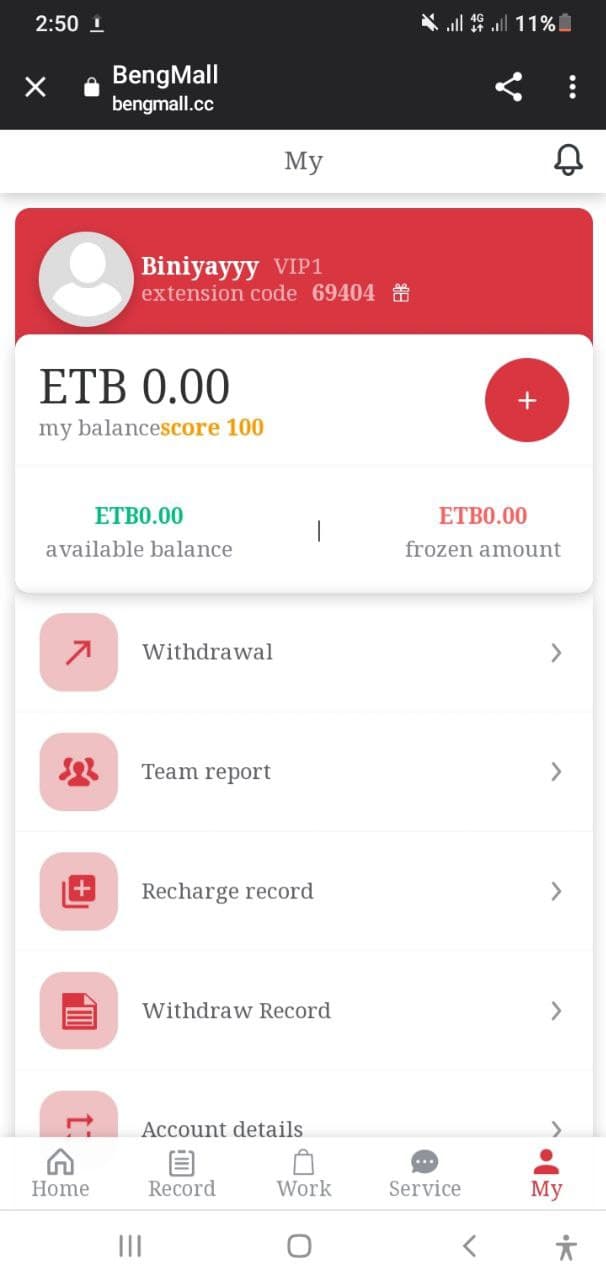The width and height of the screenshot is (606, 1280).
Task: Open Team report
Action: click(303, 771)
